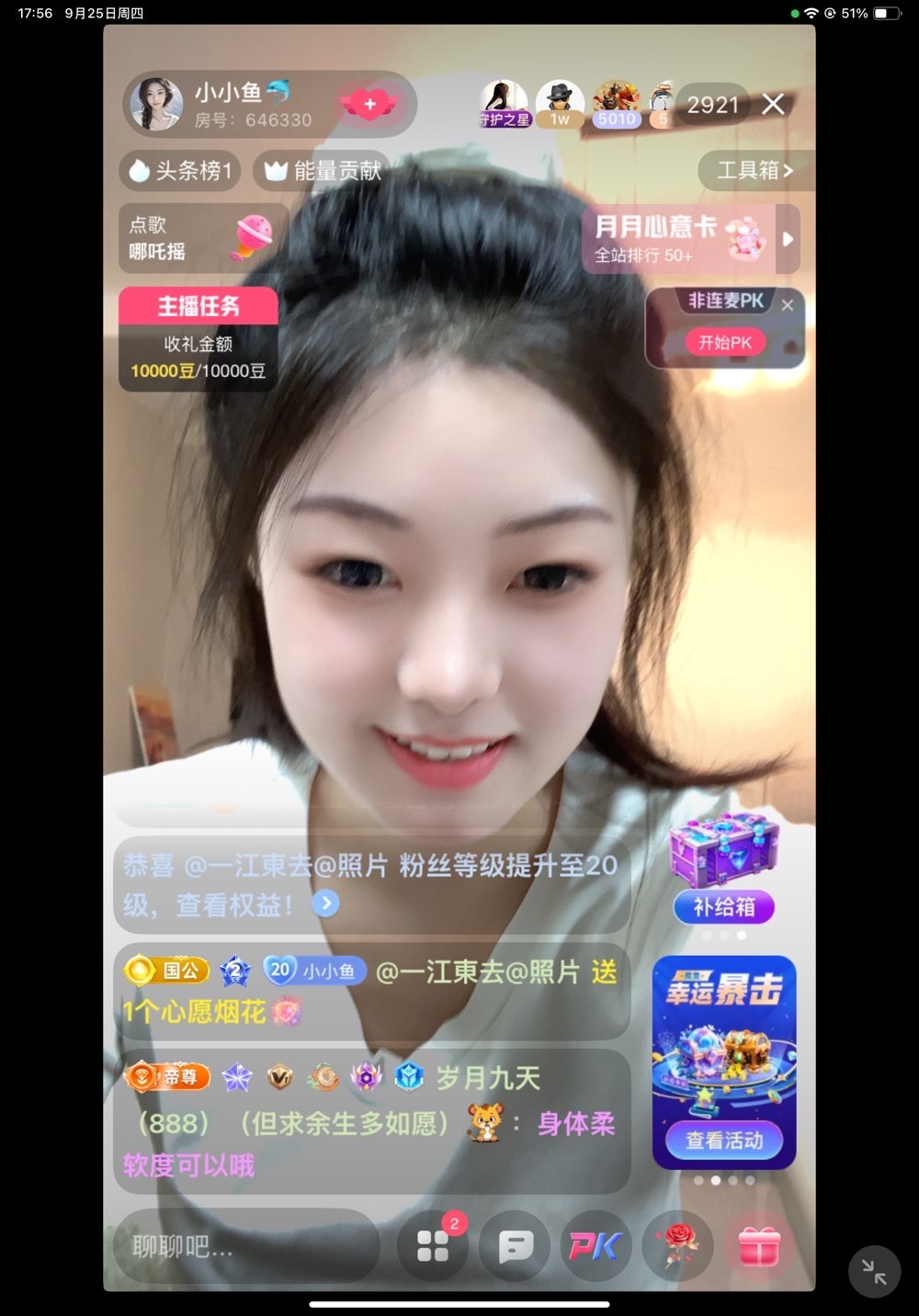Tap 查看活动 on the 幸运暴击 banner
This screenshot has height=1316, width=919.
pyautogui.click(x=724, y=1140)
